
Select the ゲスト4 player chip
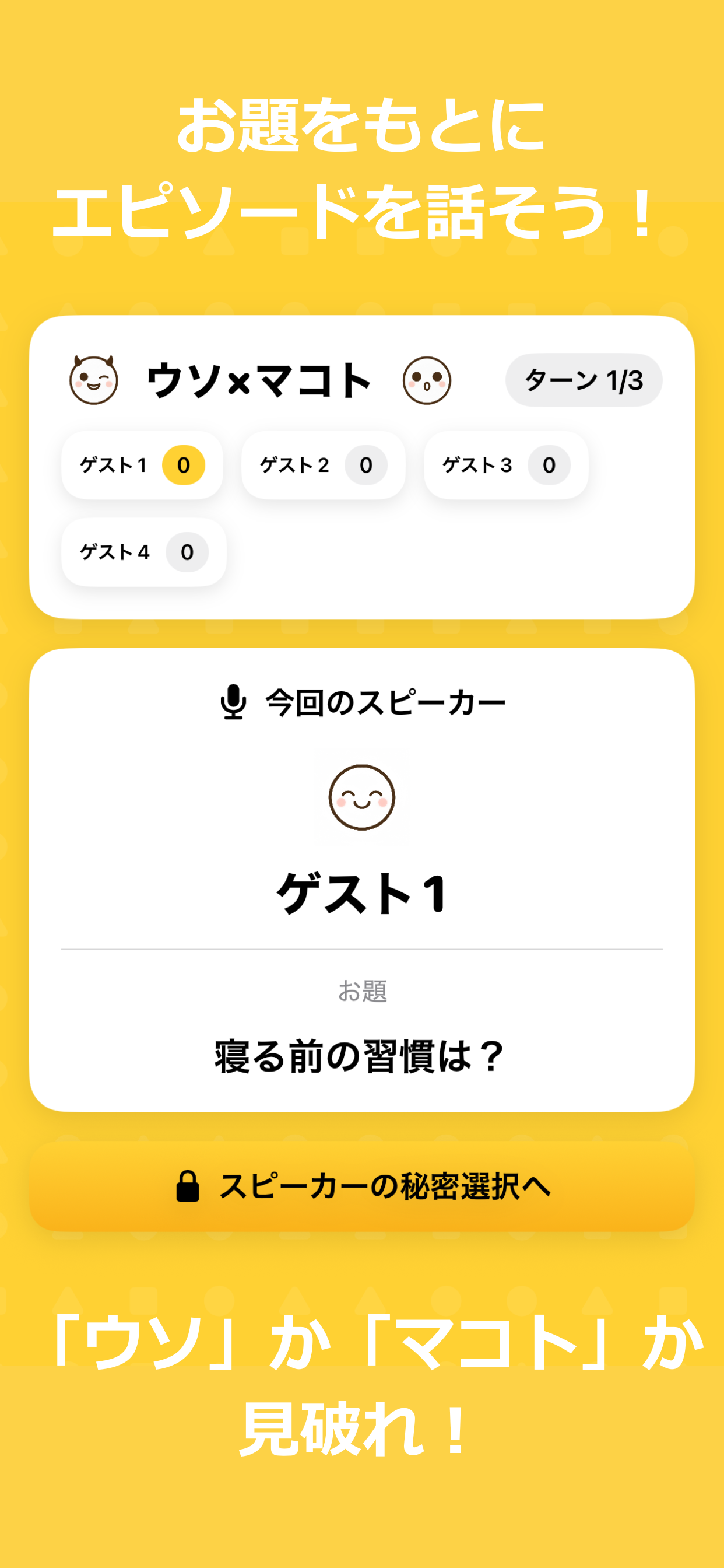(x=144, y=552)
